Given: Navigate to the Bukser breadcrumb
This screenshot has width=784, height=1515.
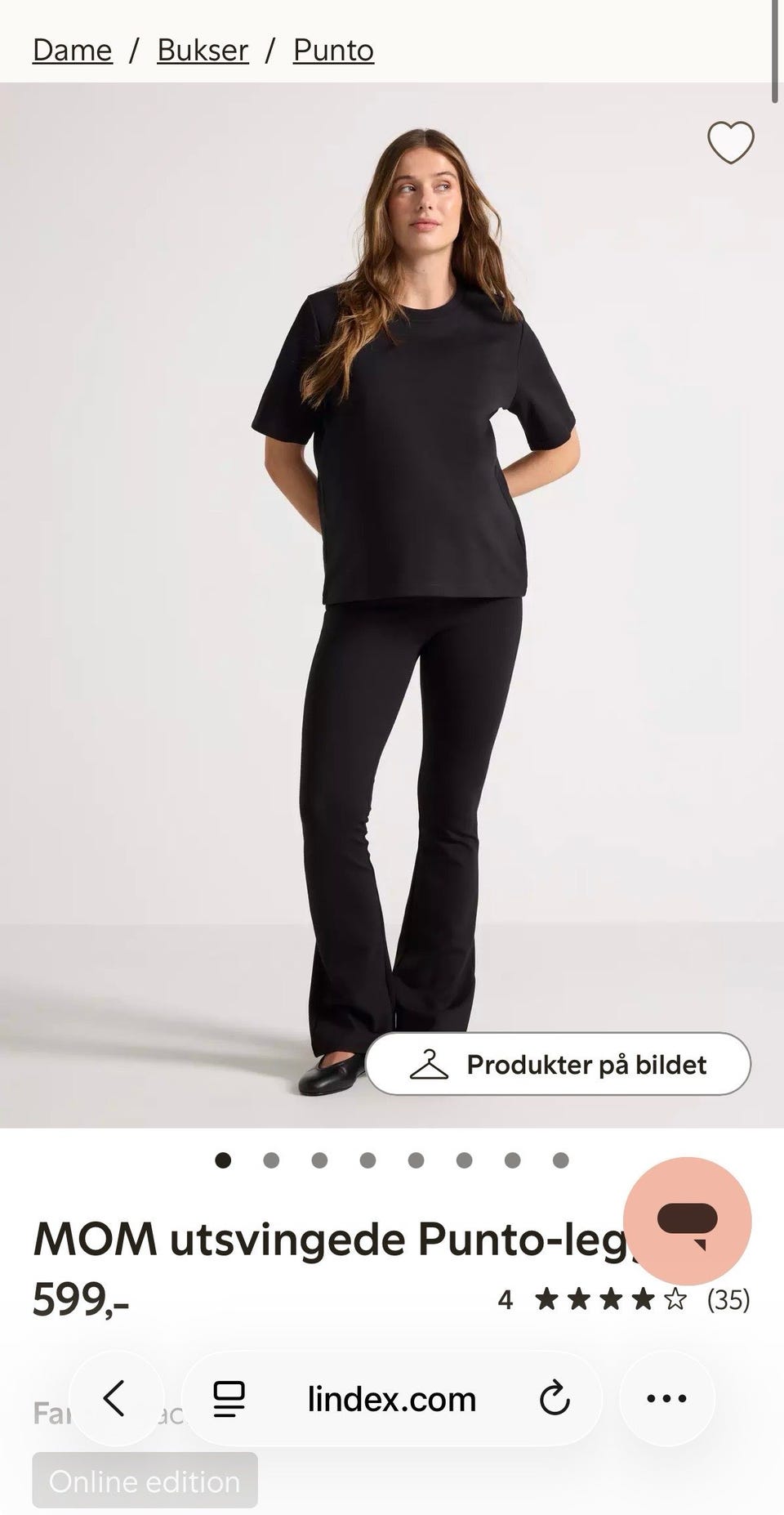Looking at the screenshot, I should pos(202,49).
